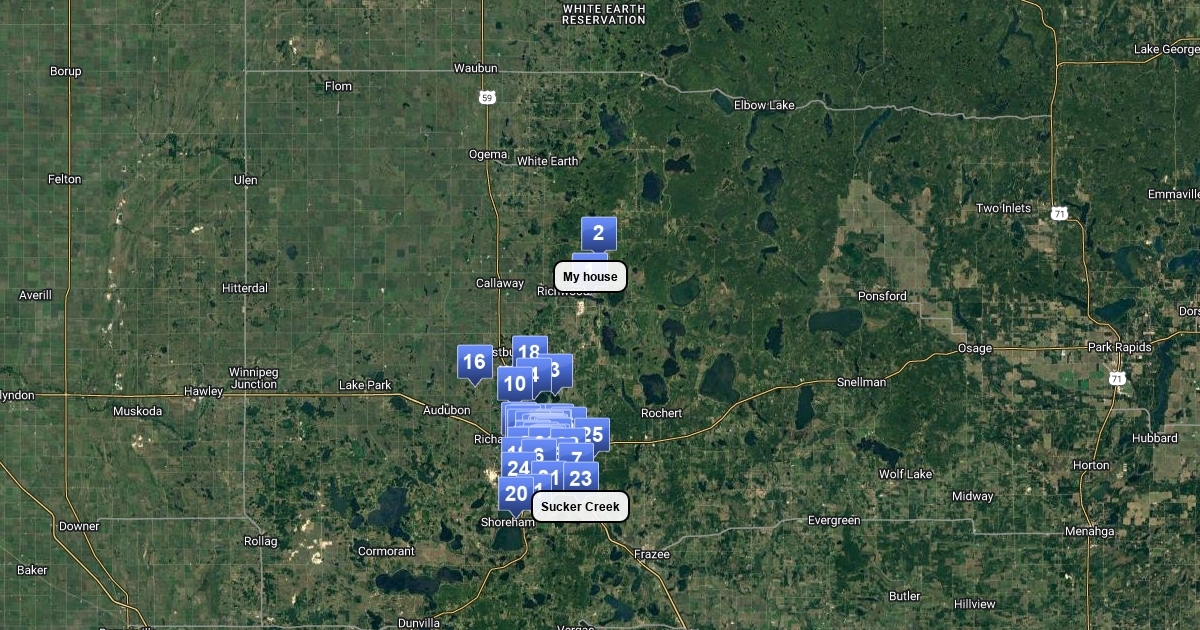This screenshot has width=1200, height=630.
Task: Select map marker number 23
Action: tap(581, 479)
